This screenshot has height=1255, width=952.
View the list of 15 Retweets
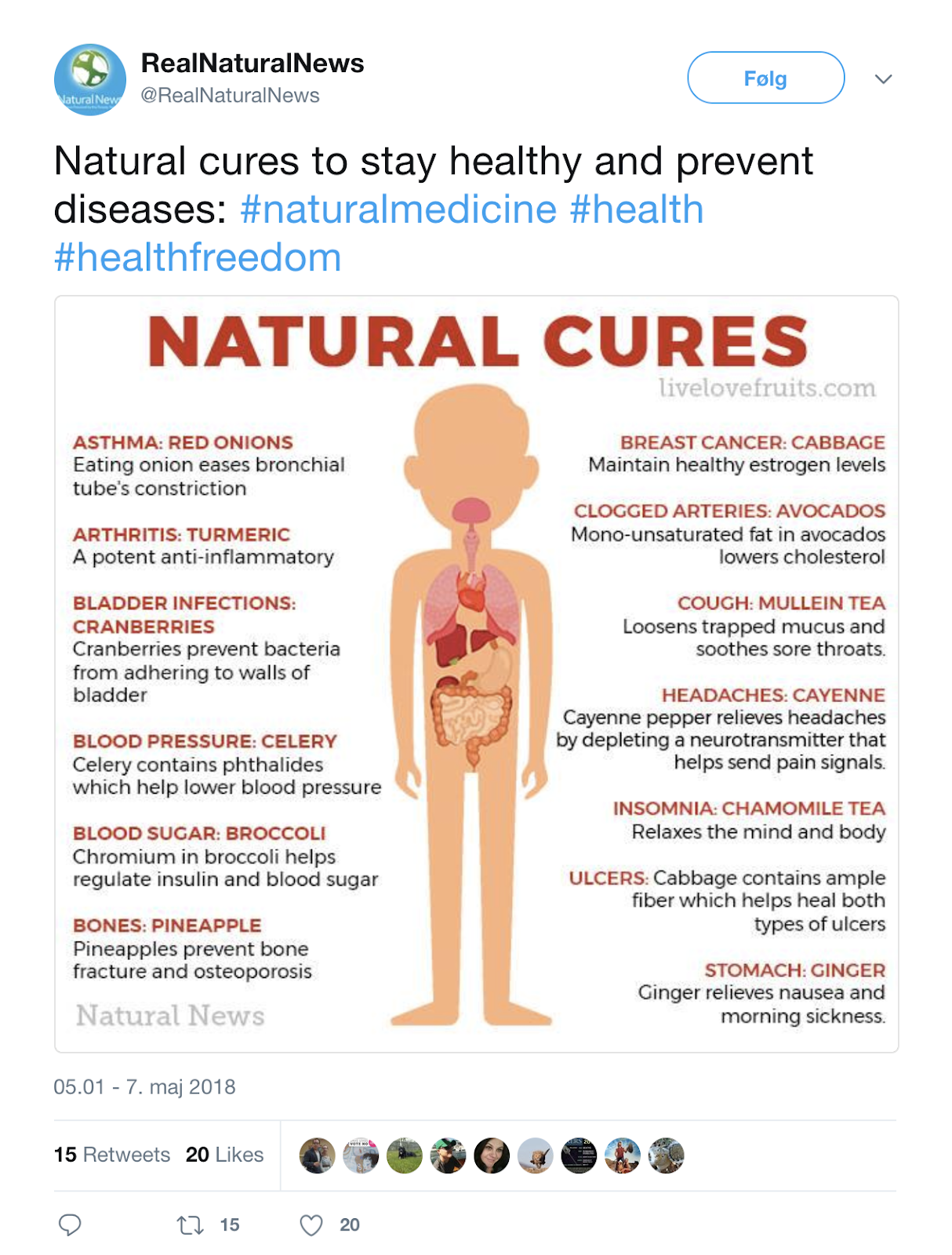point(112,1155)
